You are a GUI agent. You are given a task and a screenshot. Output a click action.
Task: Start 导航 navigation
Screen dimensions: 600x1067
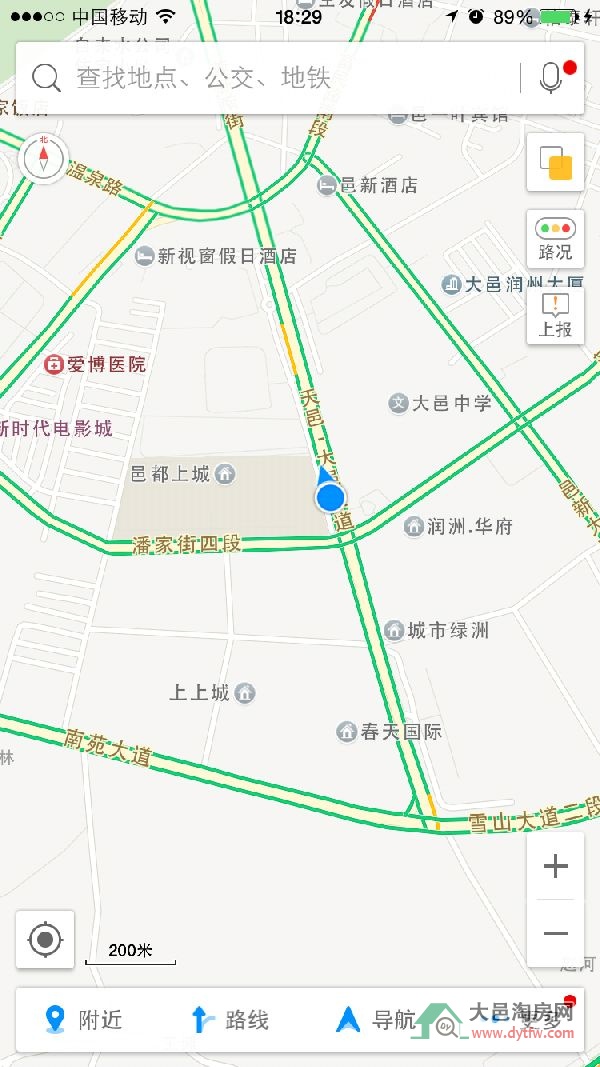[x=376, y=1020]
